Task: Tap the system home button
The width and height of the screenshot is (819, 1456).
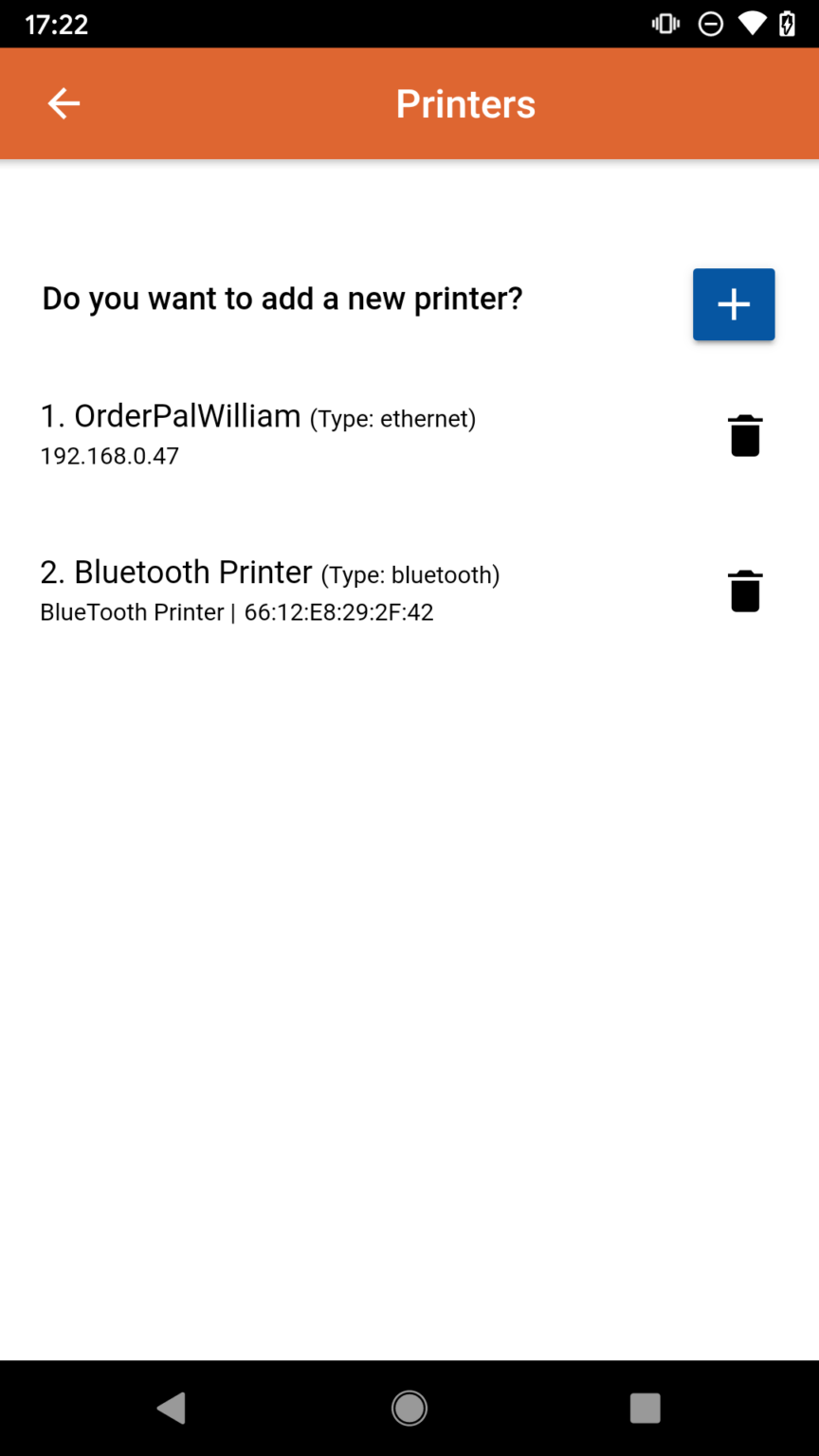Action: pyautogui.click(x=409, y=1408)
